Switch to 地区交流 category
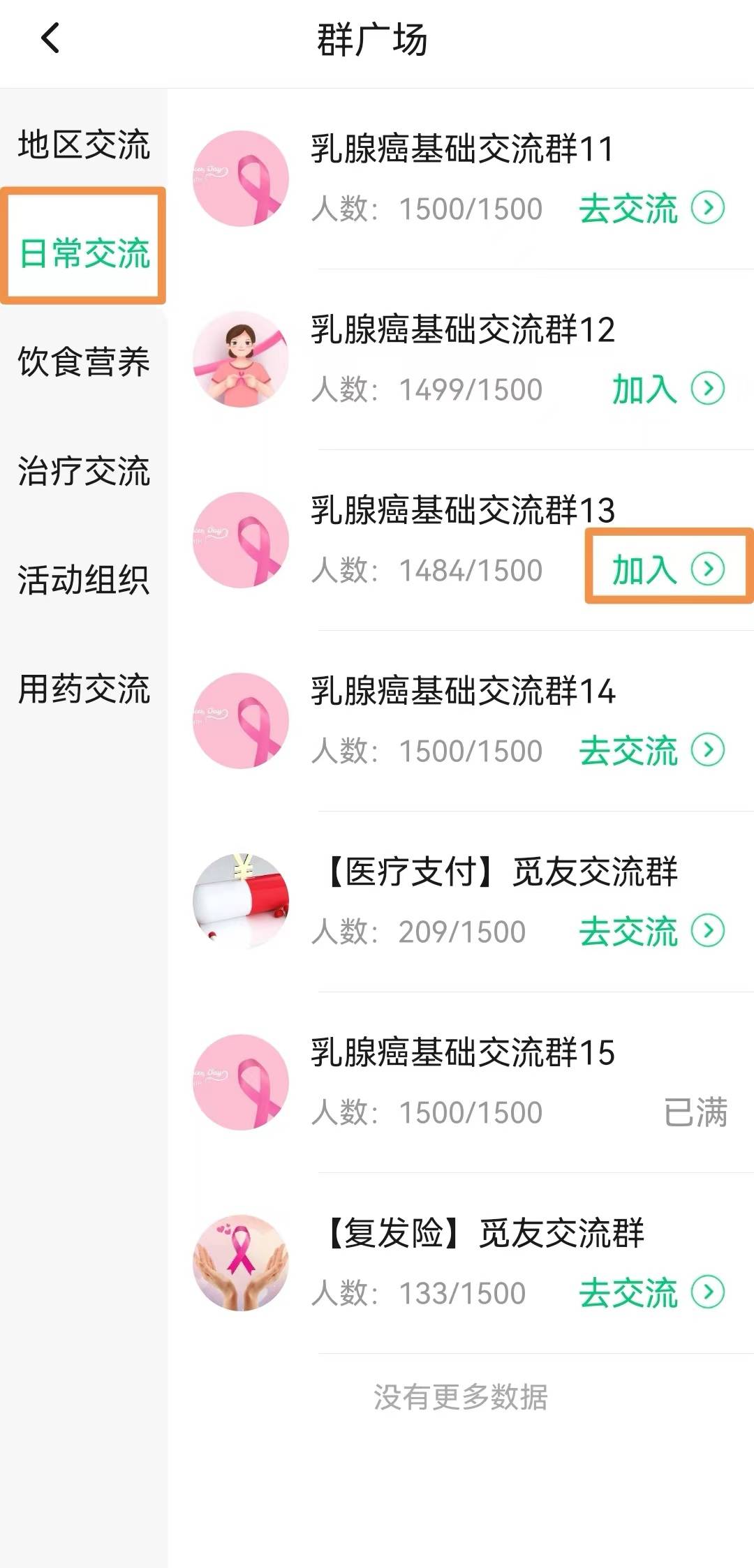754x1568 pixels. [84, 144]
